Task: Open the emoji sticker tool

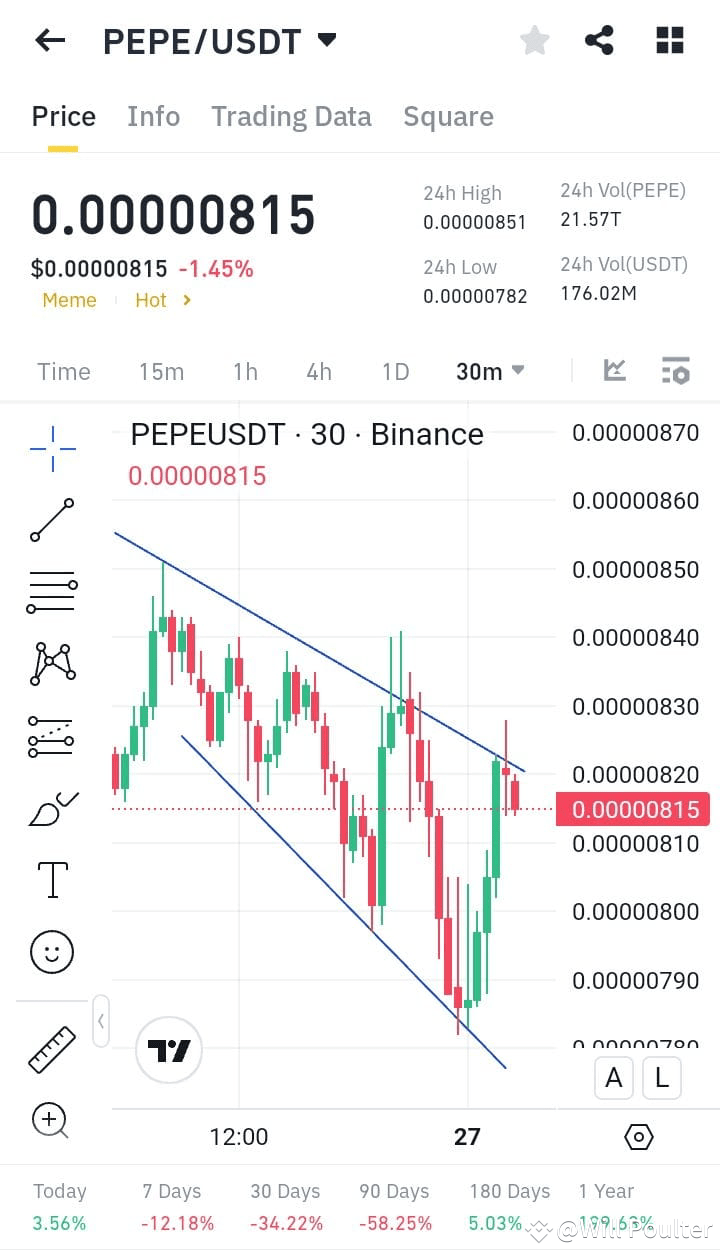Action: coord(51,951)
